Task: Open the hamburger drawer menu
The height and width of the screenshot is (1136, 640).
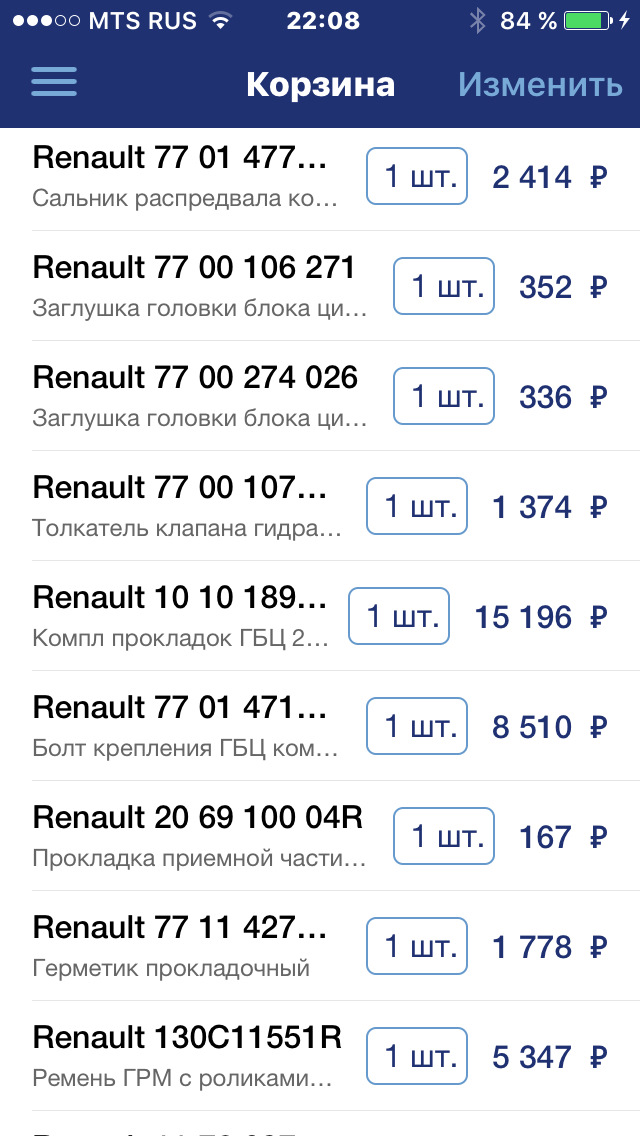Action: point(54,82)
